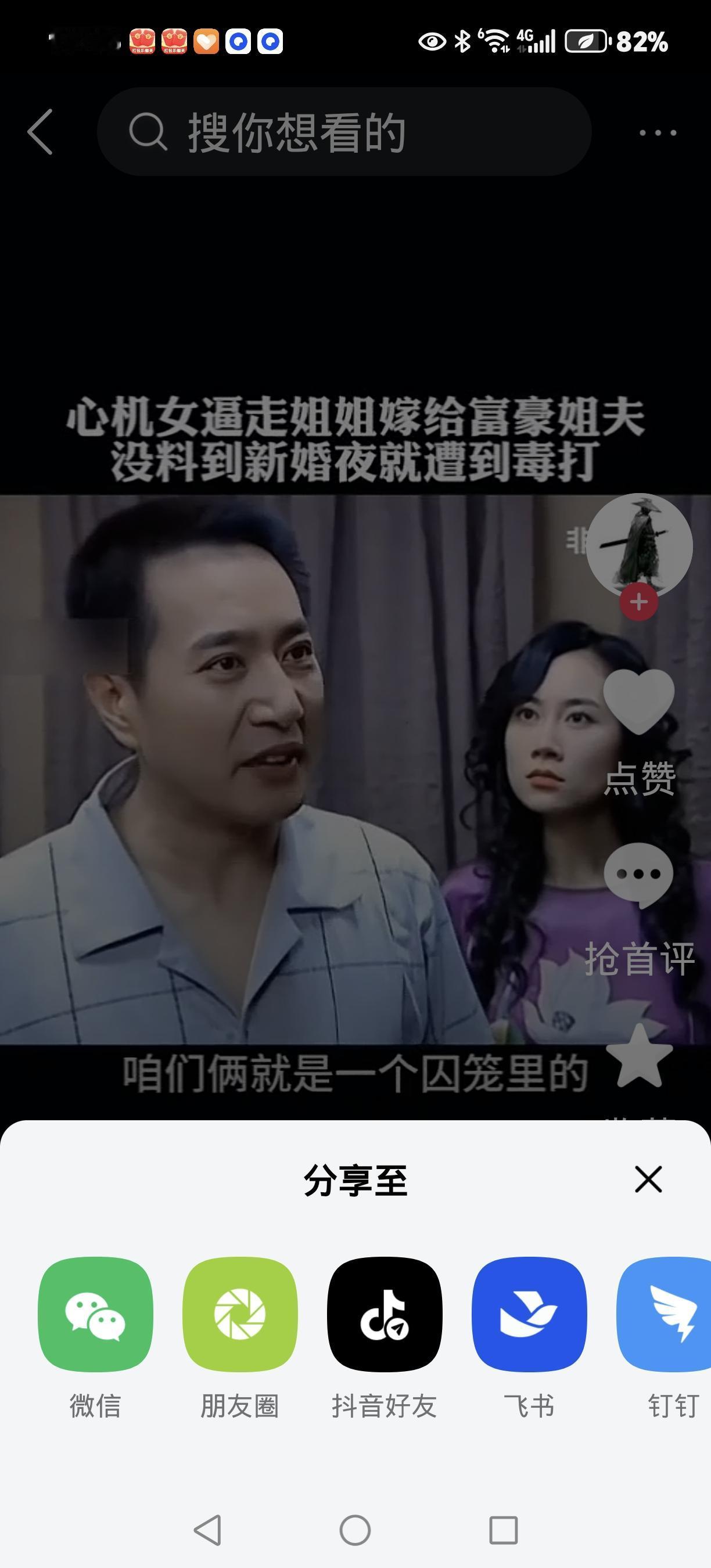711x1568 pixels.
Task: Share the video via 飞书
Action: pyautogui.click(x=529, y=1314)
